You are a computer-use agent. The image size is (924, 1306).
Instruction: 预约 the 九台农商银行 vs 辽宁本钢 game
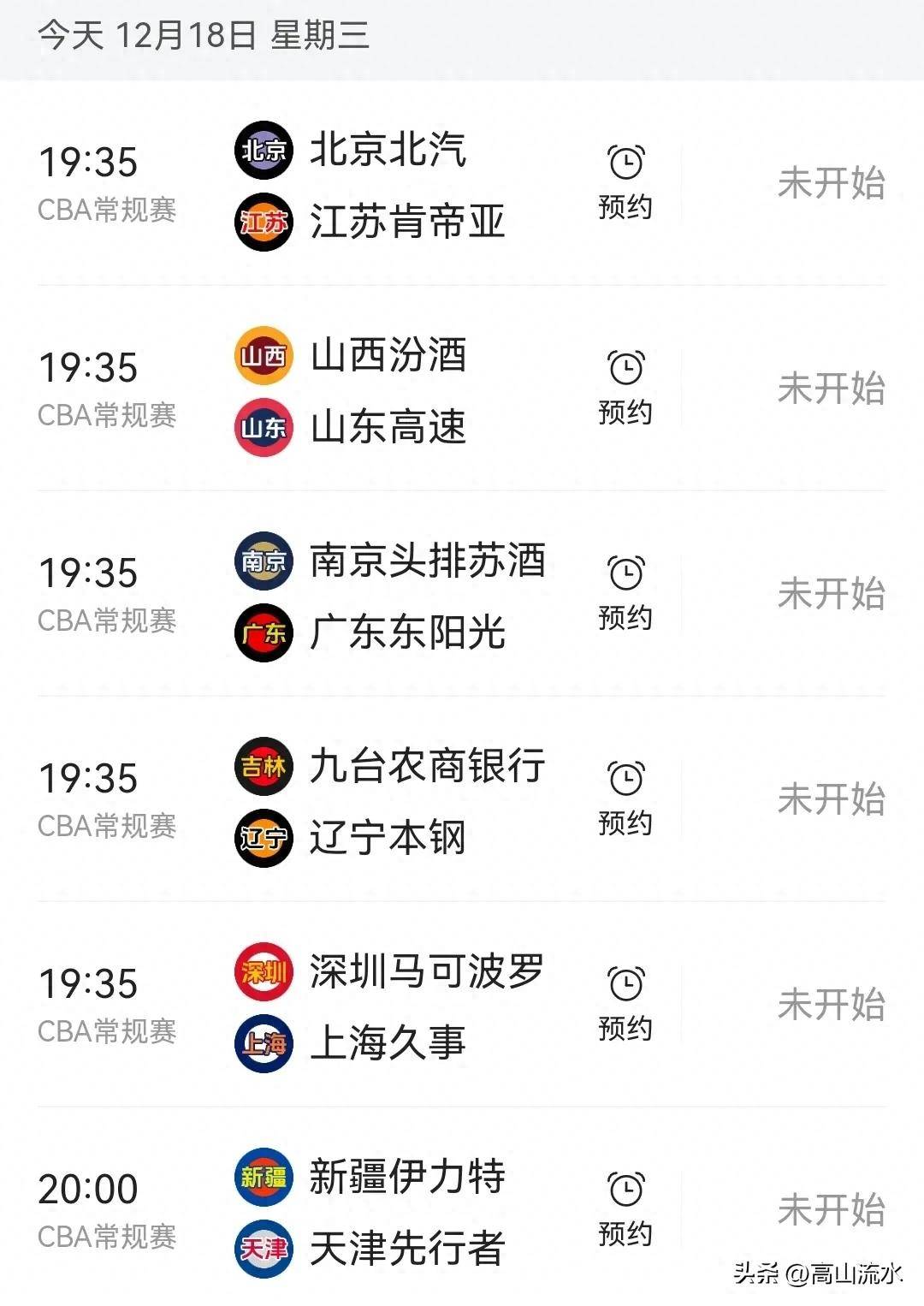(625, 796)
